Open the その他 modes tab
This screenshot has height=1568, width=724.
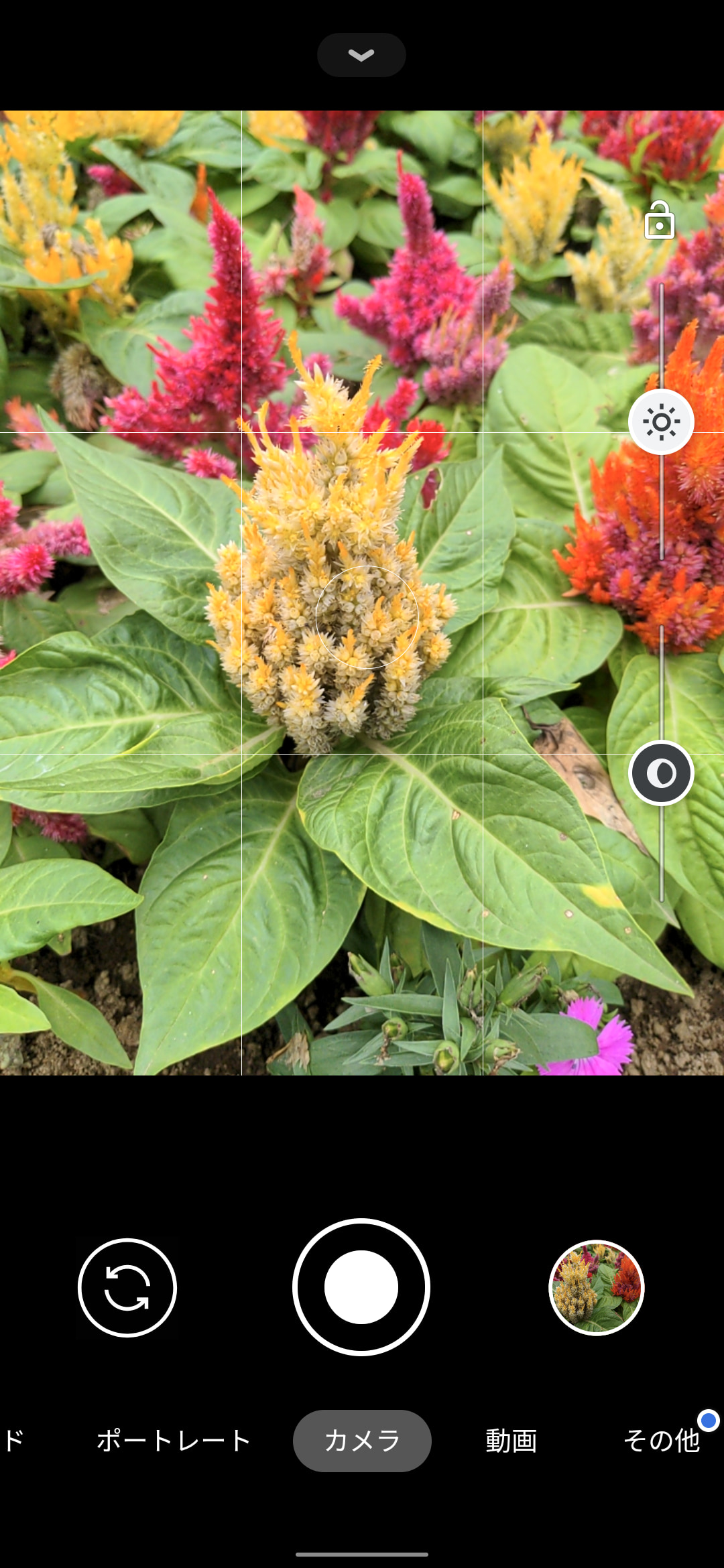tap(662, 1441)
